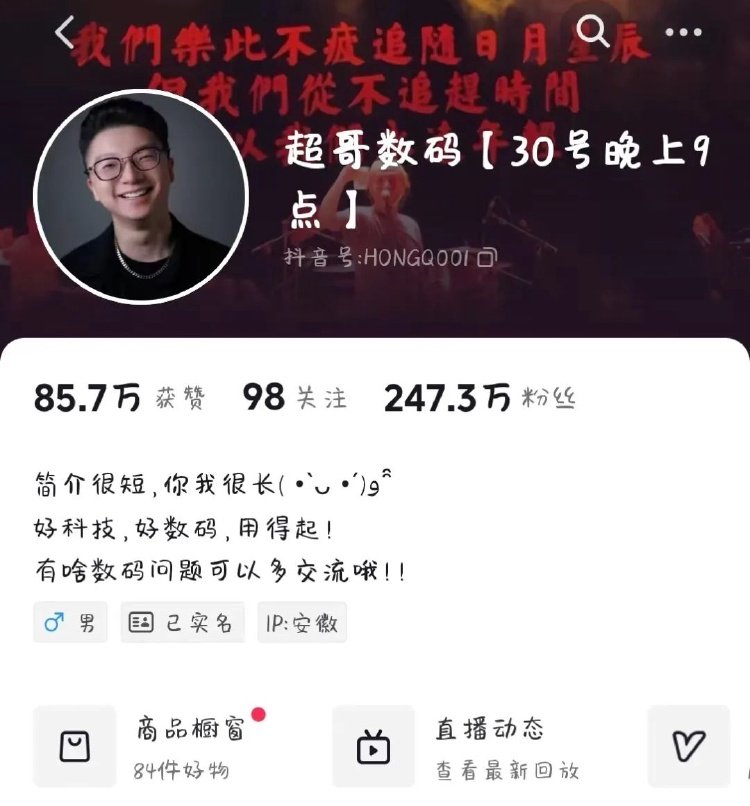Open the 247.3万 粉丝 followers list
Screen dimensions: 750x806
(x=480, y=398)
